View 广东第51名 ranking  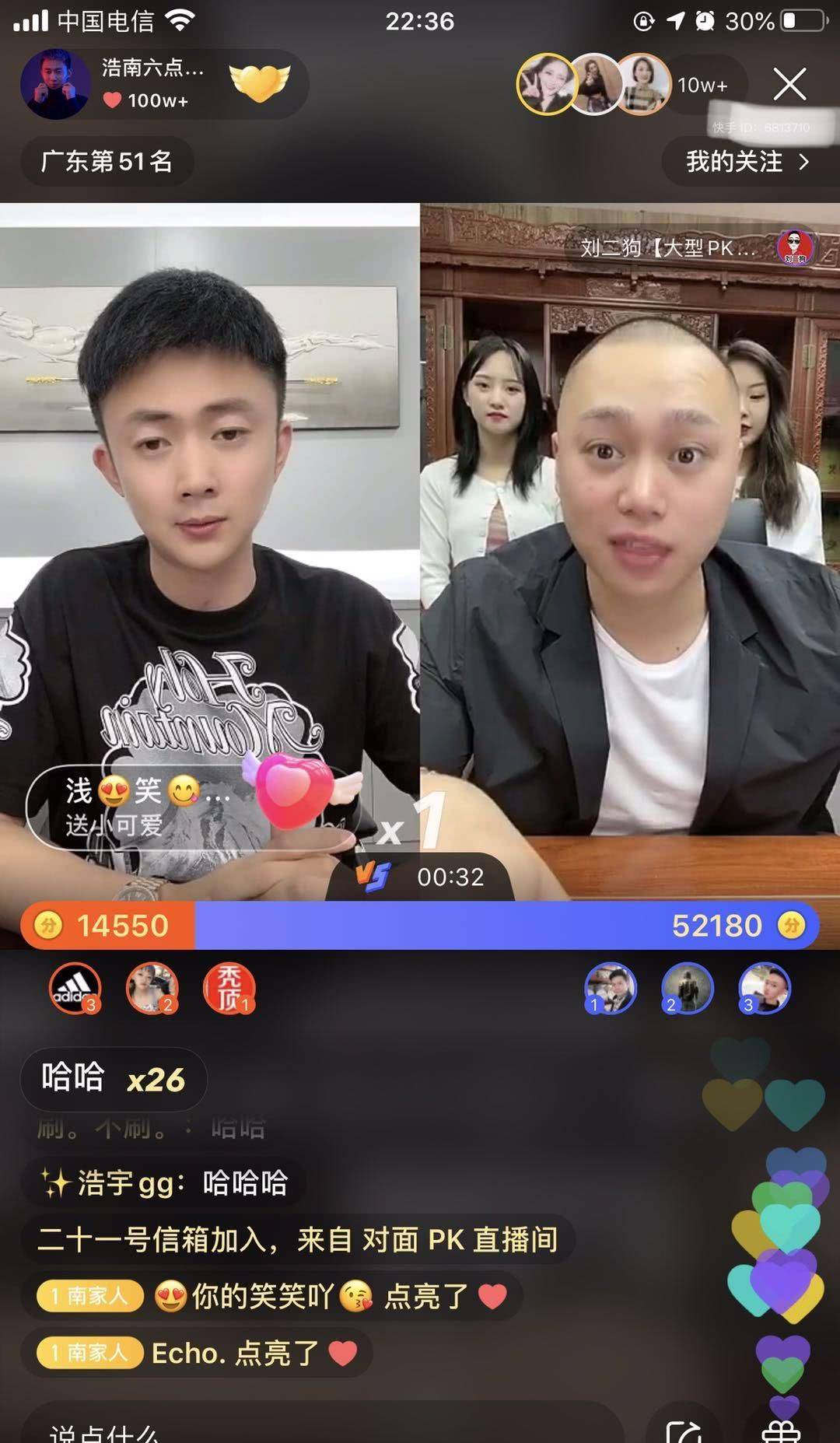pyautogui.click(x=107, y=162)
